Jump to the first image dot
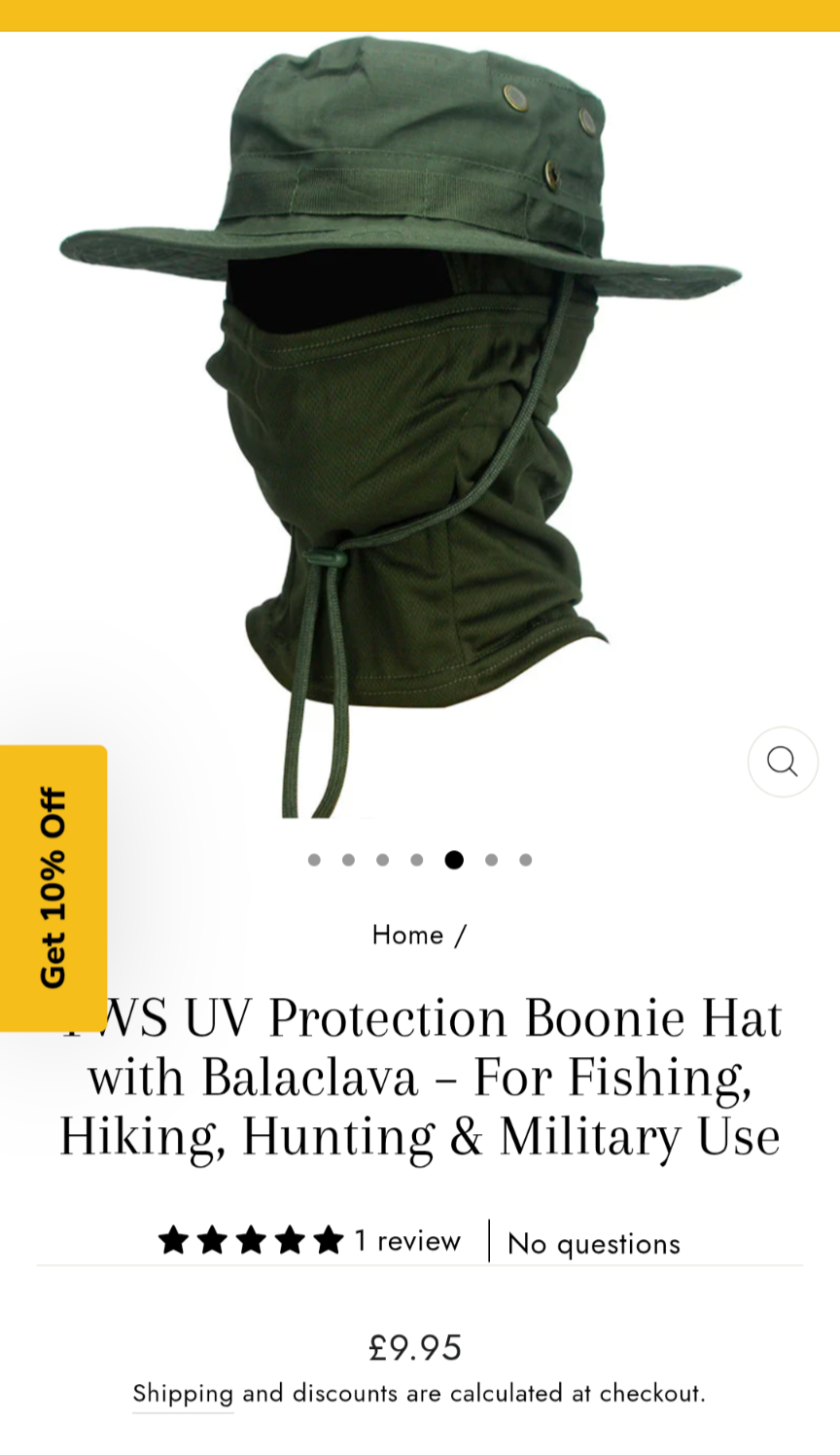Viewport: 840px width, 1455px height. 314,860
